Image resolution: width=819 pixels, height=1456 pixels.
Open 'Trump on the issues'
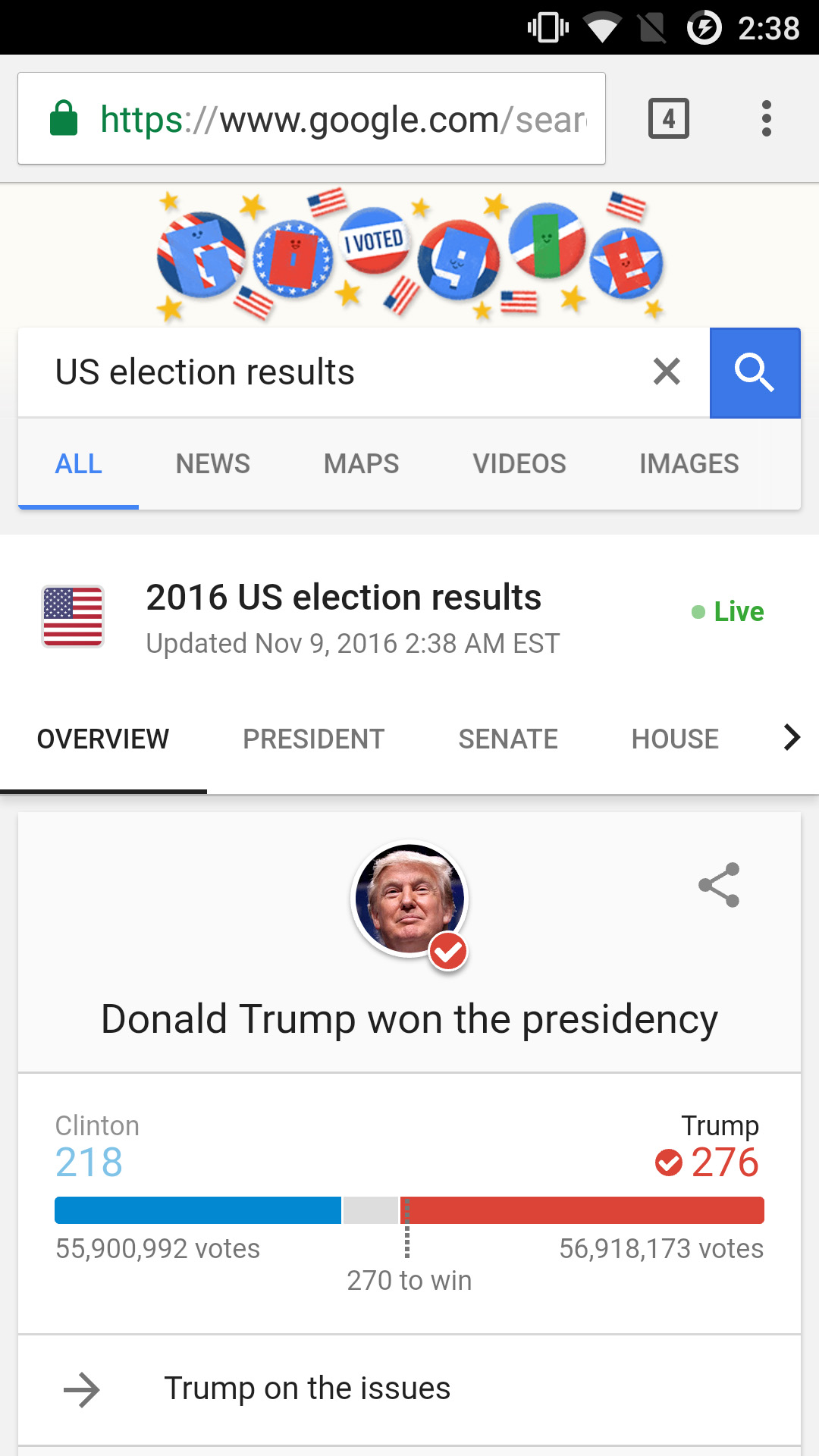click(x=307, y=1389)
